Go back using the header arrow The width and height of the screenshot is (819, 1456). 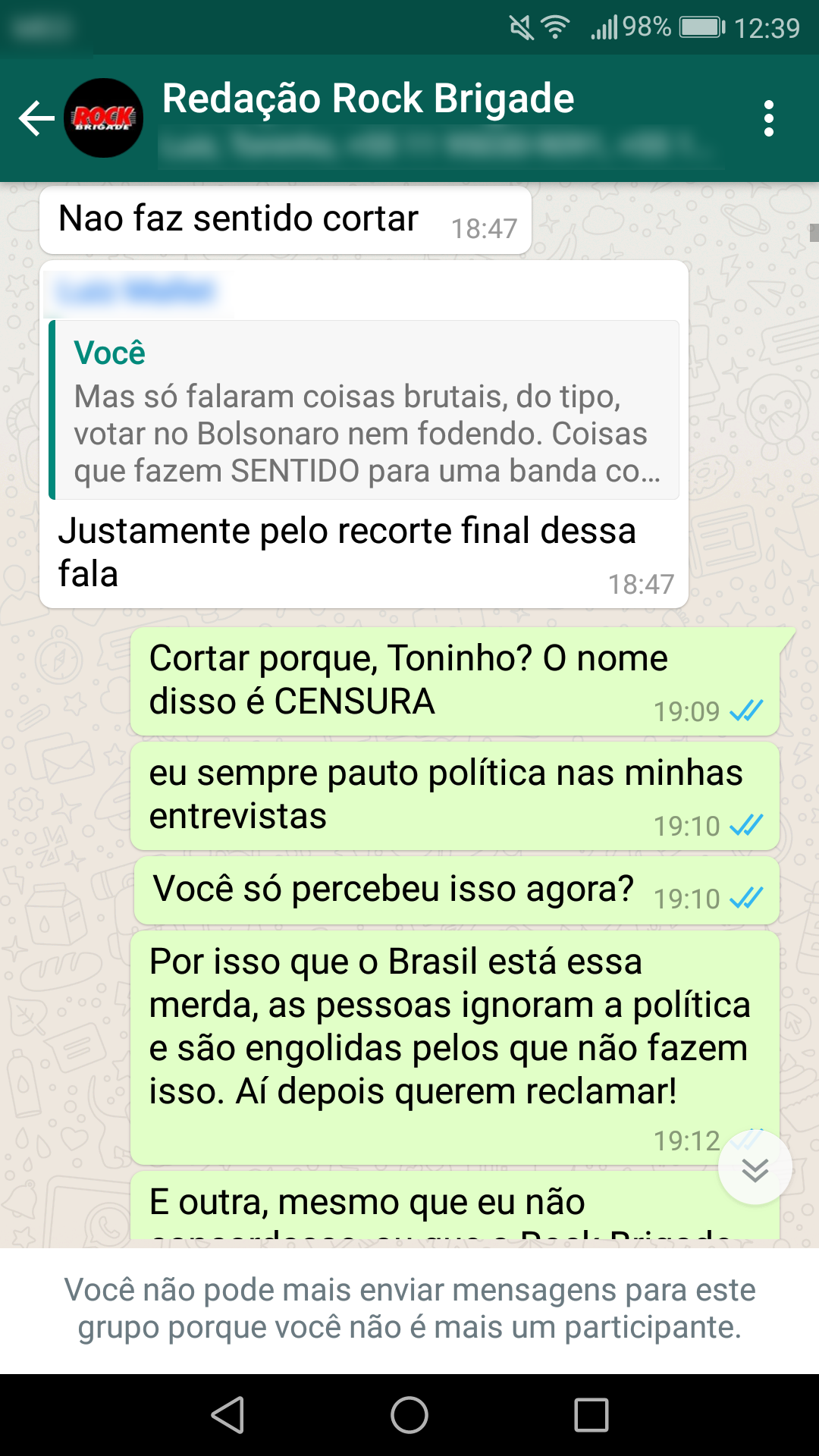click(x=36, y=119)
